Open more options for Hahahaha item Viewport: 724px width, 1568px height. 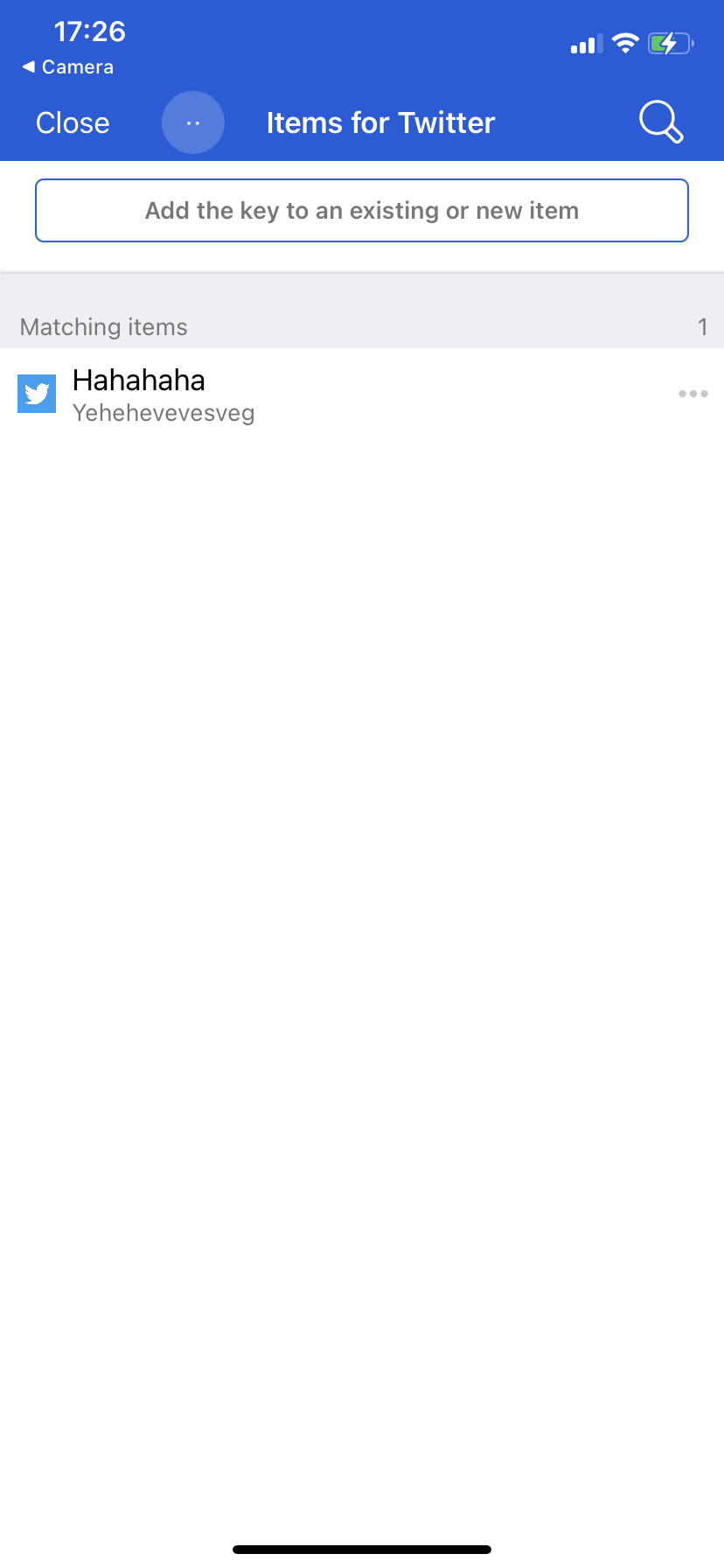pos(693,394)
